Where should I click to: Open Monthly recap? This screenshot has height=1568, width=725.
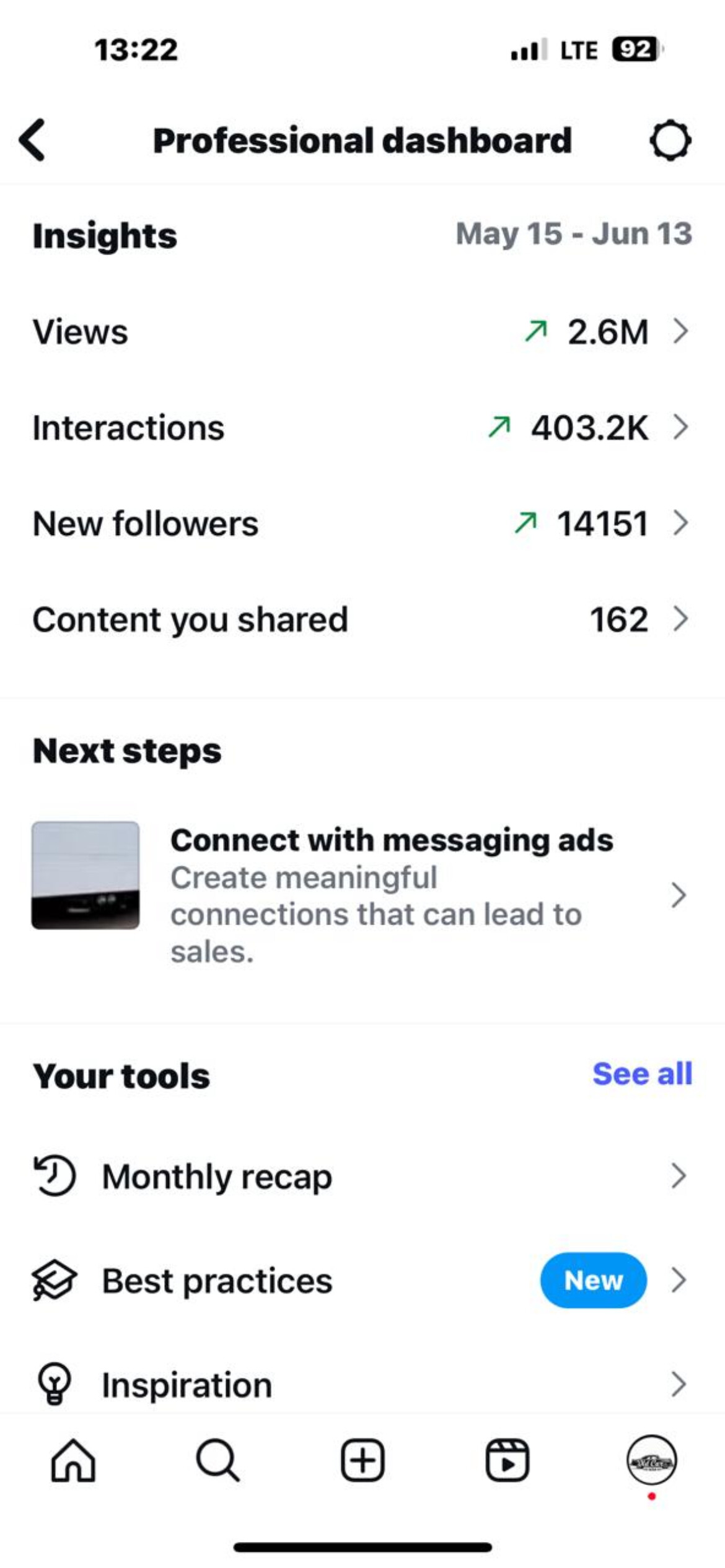362,1176
